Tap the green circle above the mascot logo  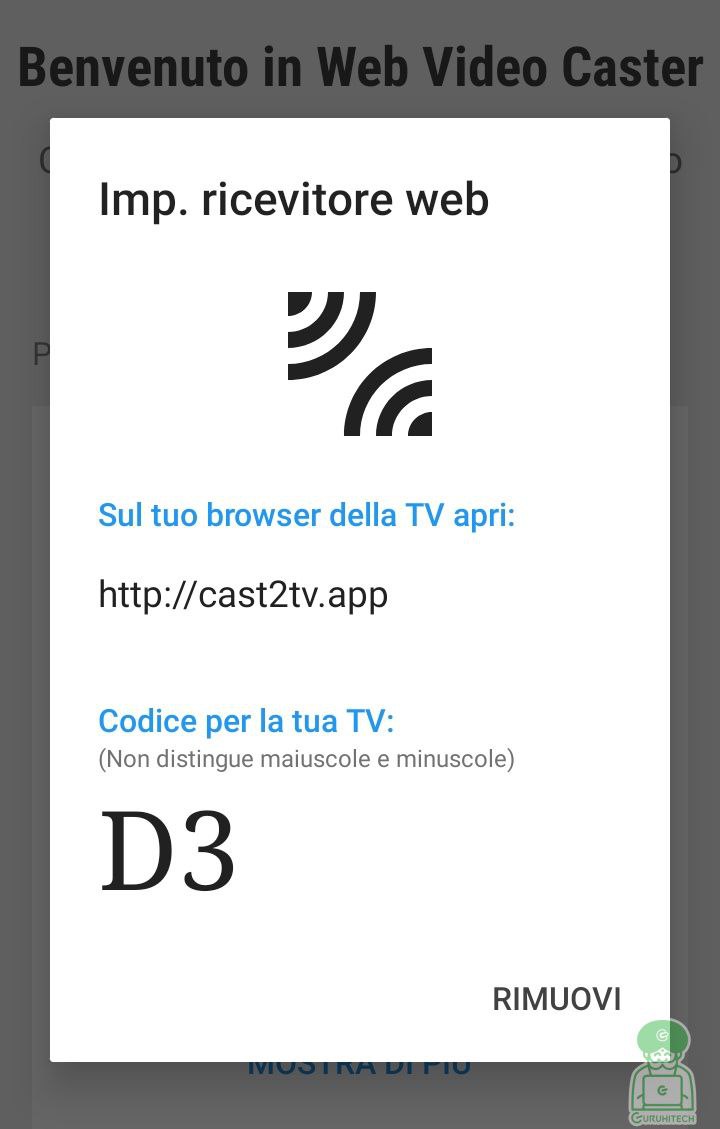(660, 1035)
